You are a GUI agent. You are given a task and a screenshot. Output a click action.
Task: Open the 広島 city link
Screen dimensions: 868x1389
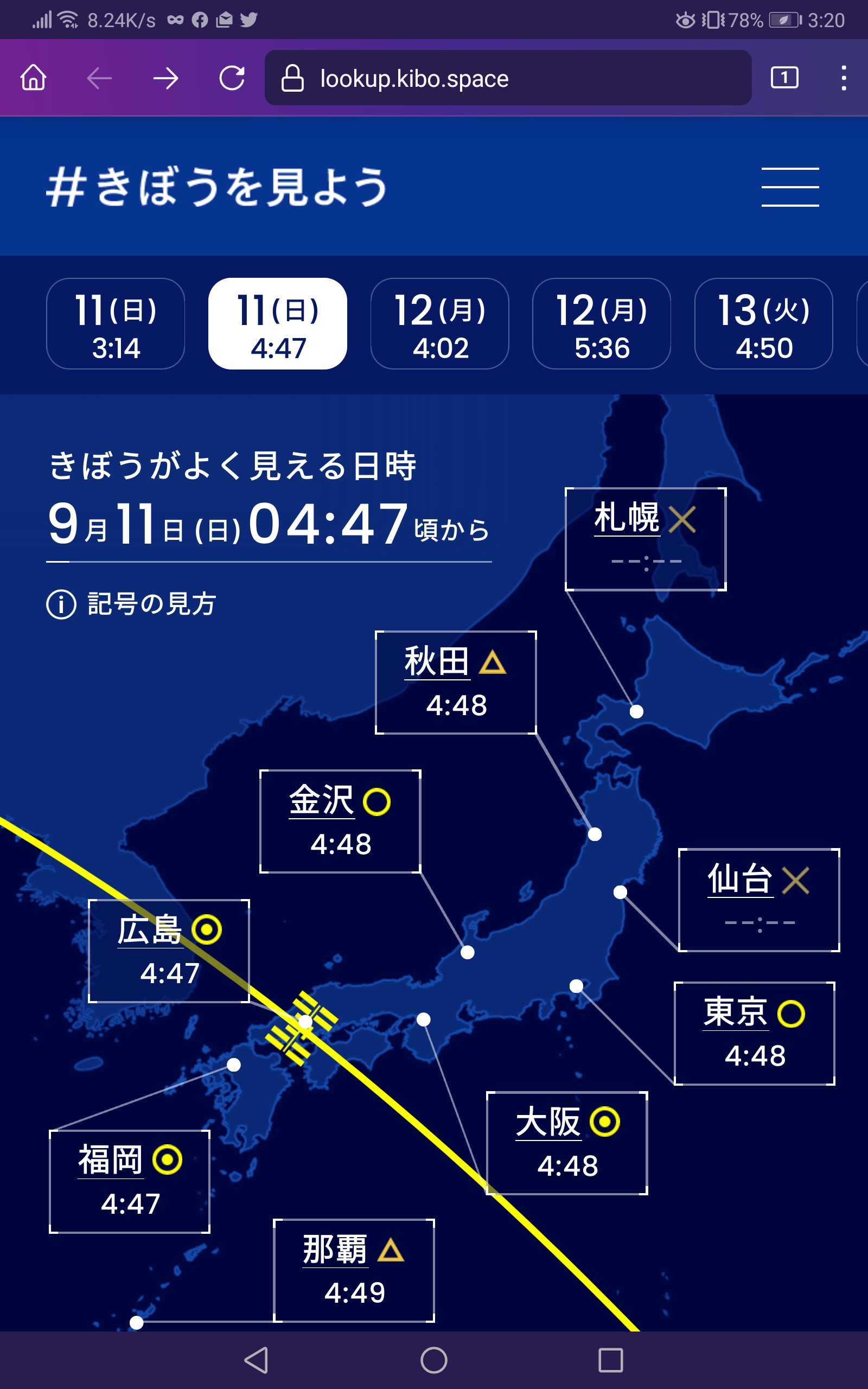[150, 930]
